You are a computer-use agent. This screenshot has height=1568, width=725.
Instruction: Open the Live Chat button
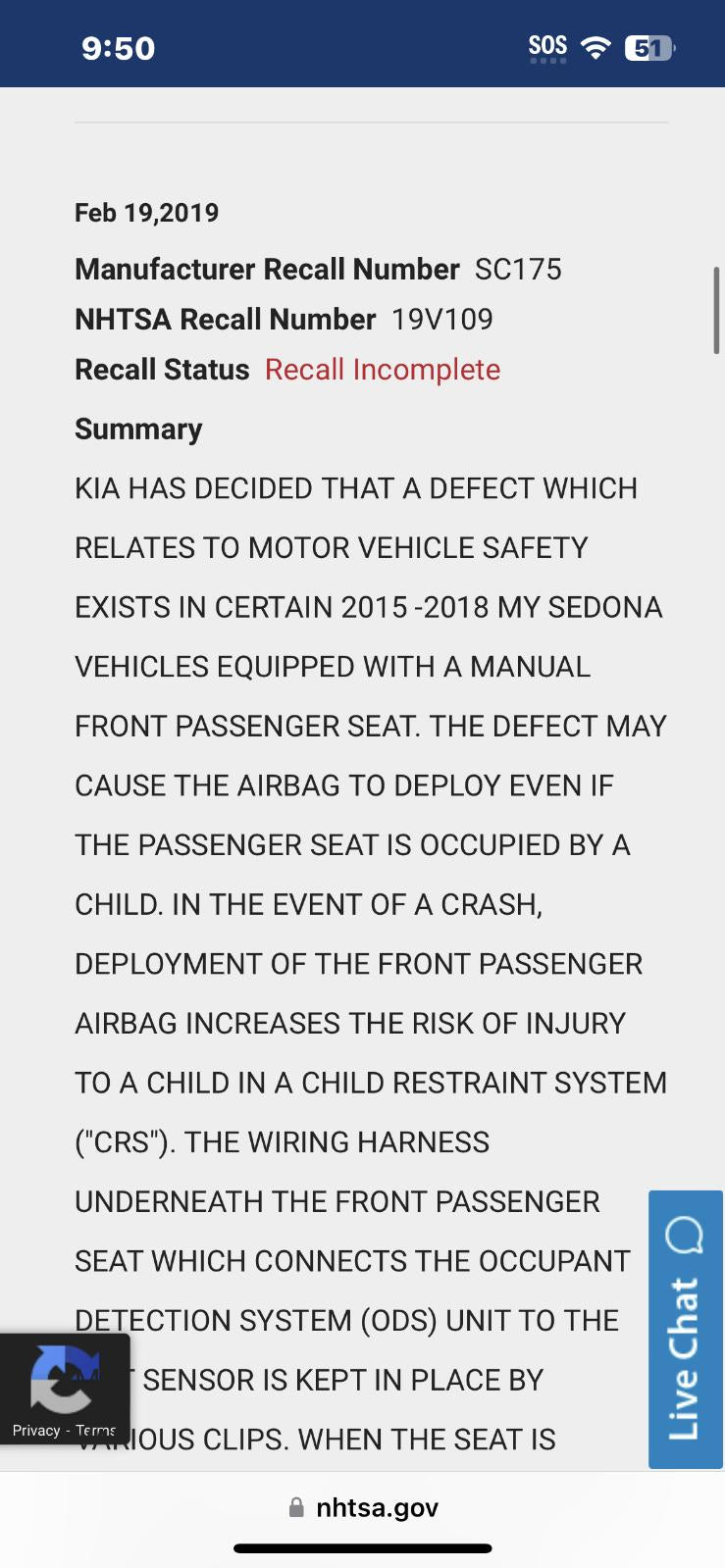[x=686, y=1329]
